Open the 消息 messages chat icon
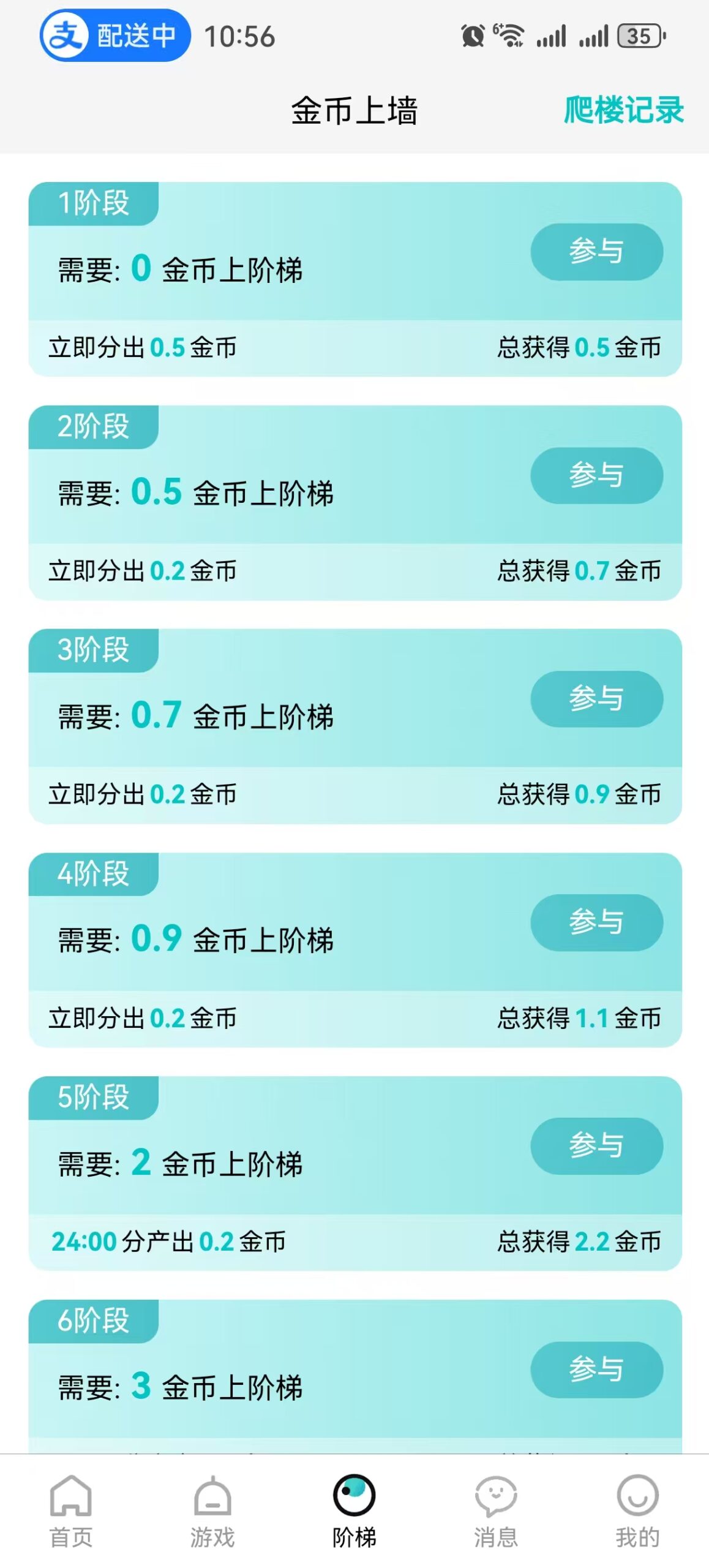The height and width of the screenshot is (1568, 709). [496, 1493]
